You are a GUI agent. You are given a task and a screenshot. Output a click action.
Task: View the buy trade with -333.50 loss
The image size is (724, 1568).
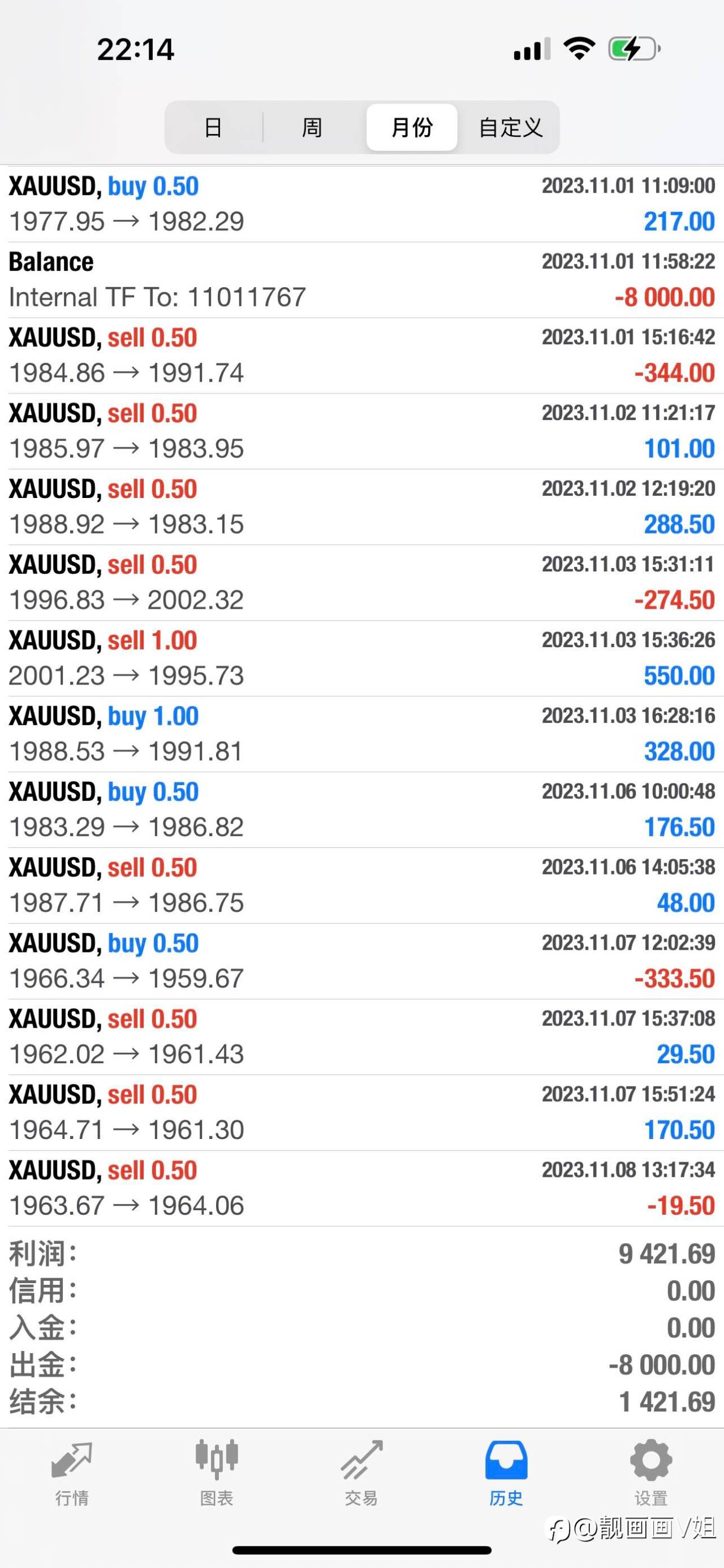point(361,961)
